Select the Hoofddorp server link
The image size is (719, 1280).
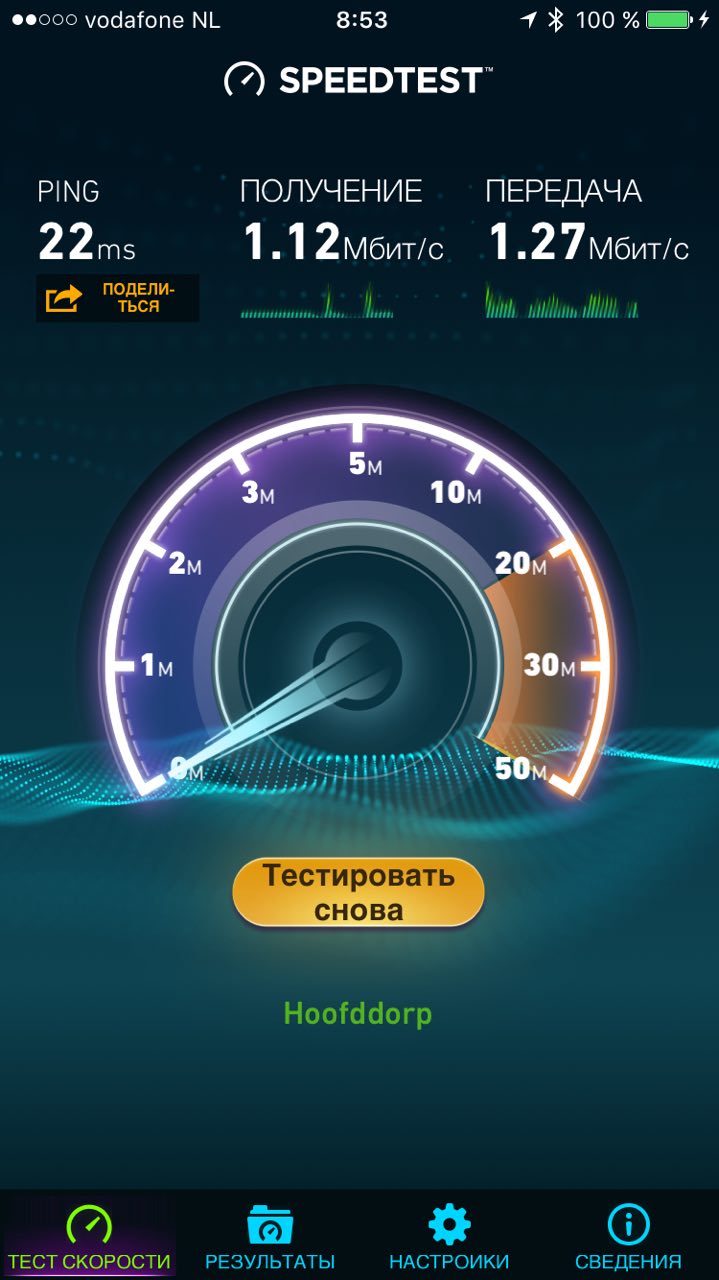pos(358,1014)
